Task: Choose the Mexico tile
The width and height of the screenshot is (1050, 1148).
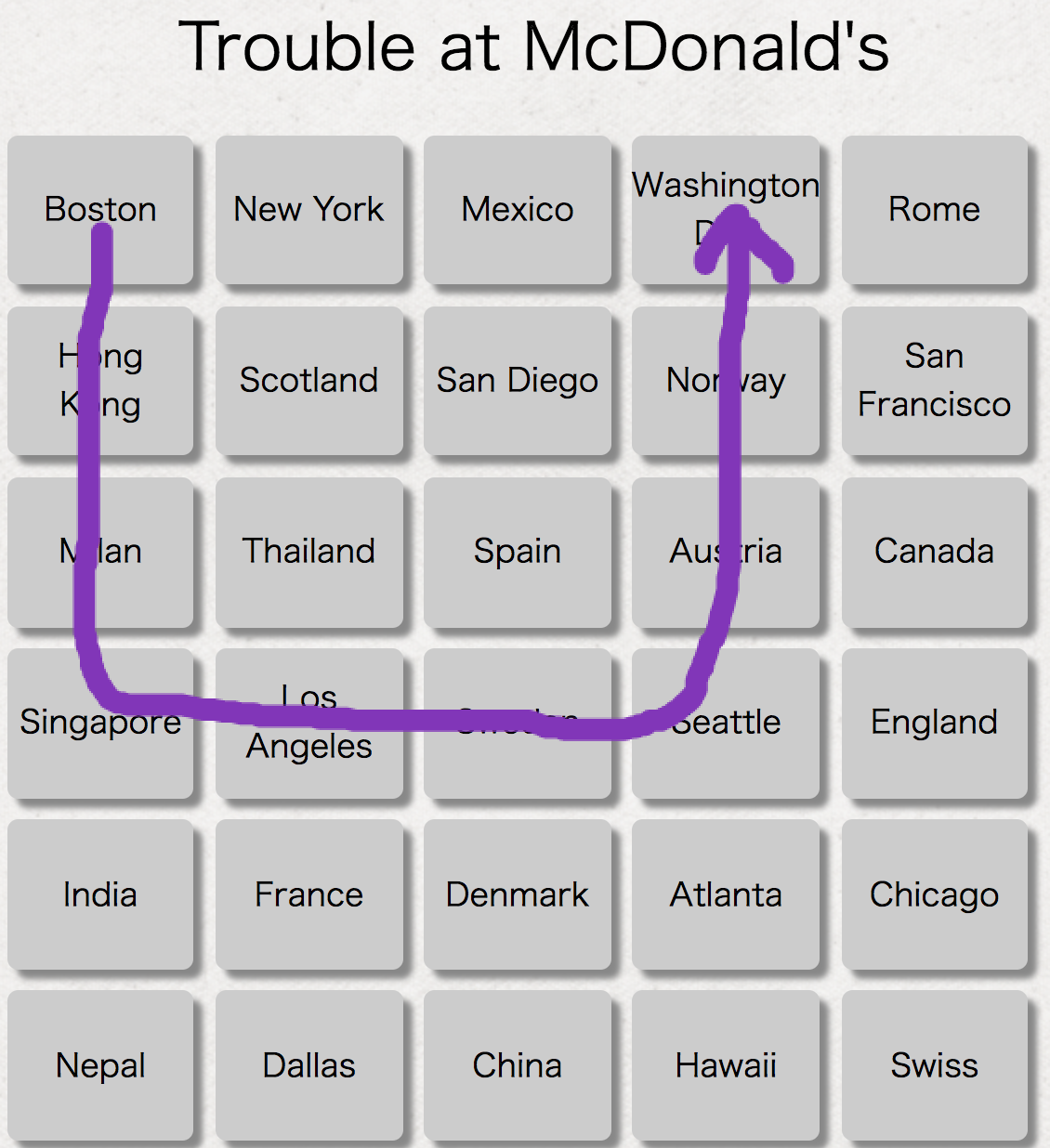Action: point(518,210)
